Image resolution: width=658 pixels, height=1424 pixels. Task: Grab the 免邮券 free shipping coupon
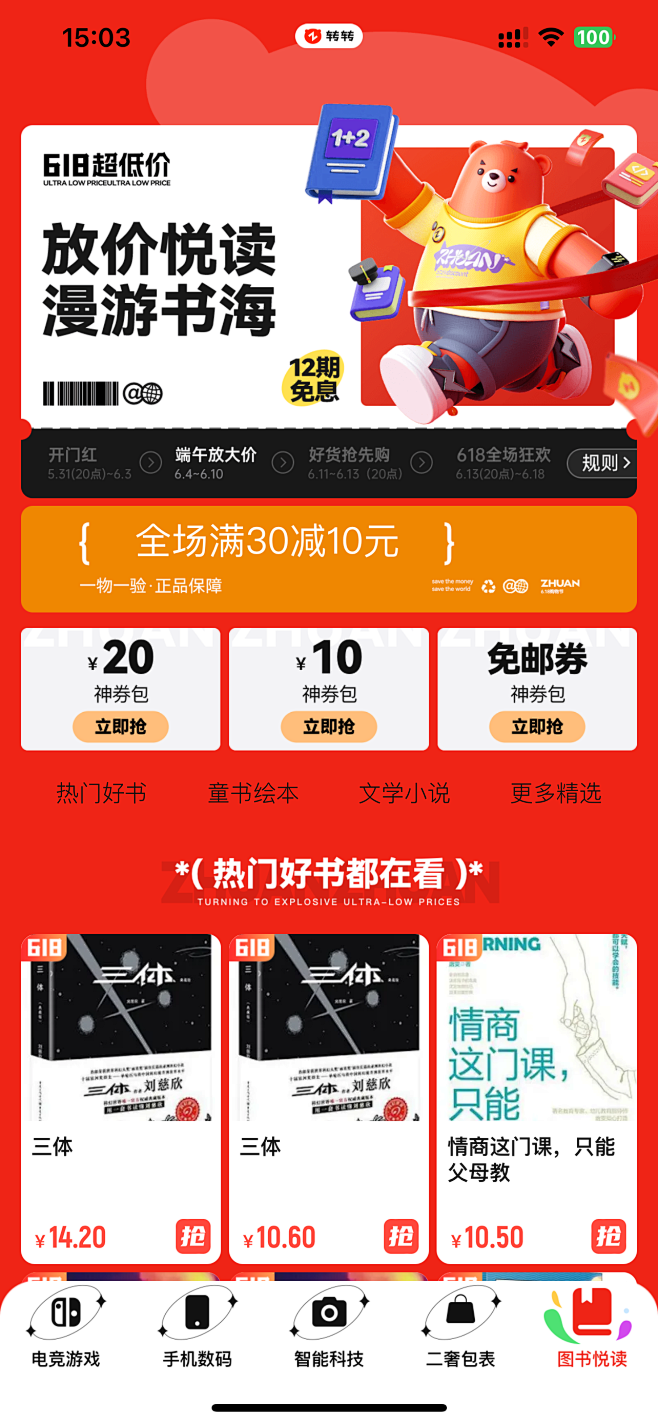tap(537, 727)
